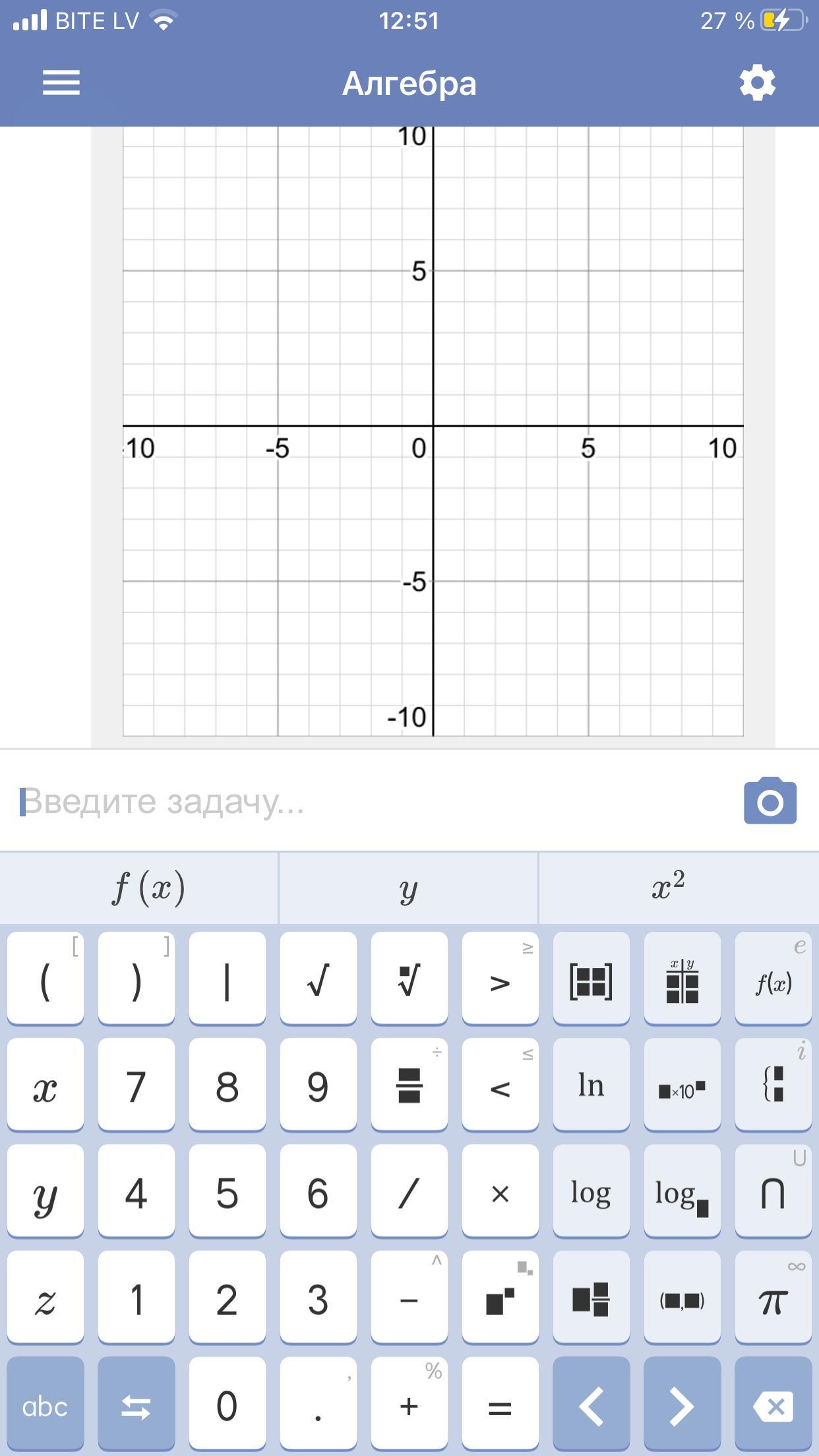The width and height of the screenshot is (819, 1456).
Task: Tap the matrix brackets key
Action: pyautogui.click(x=591, y=978)
